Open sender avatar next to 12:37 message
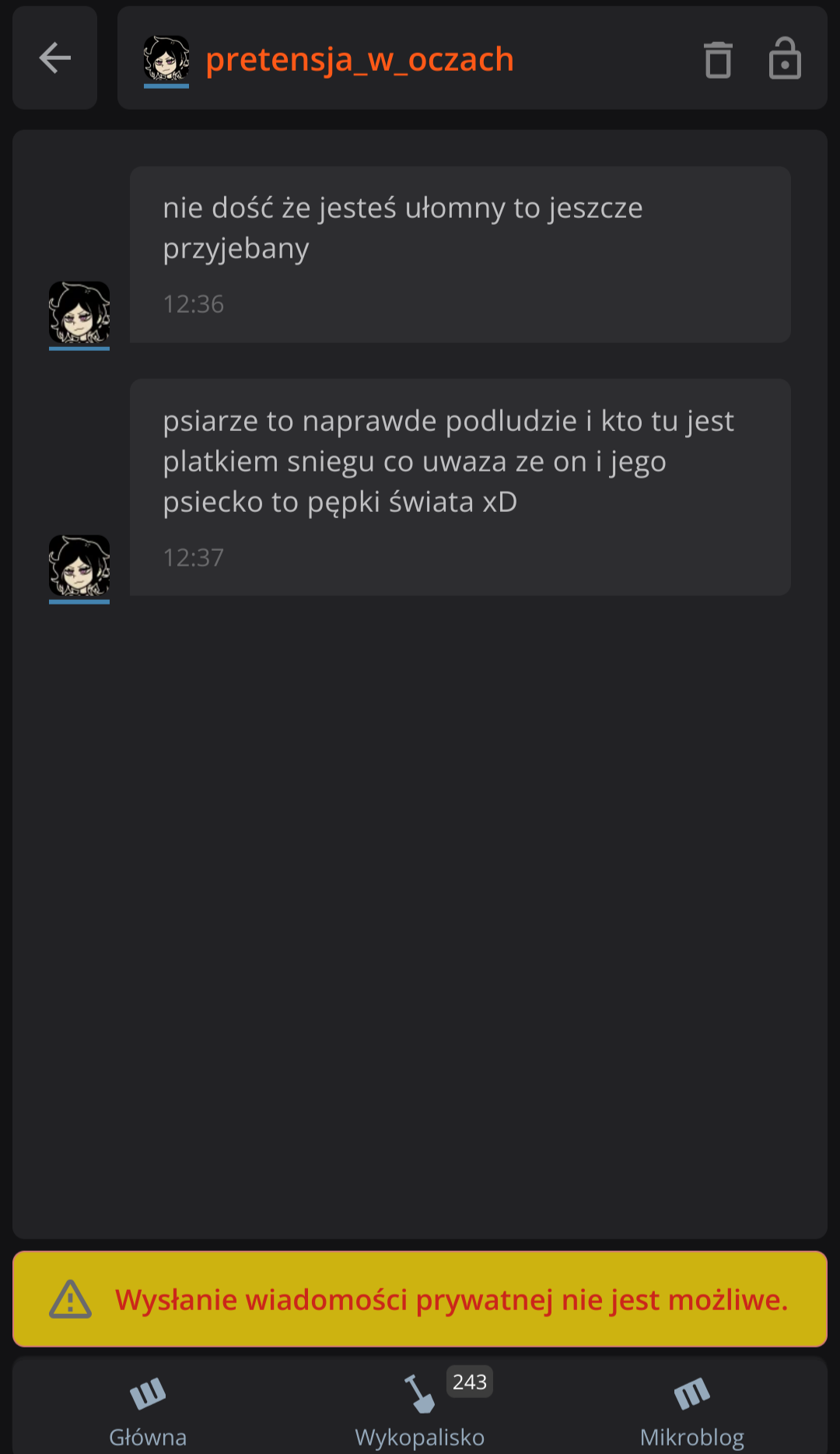Image resolution: width=840 pixels, height=1454 pixels. (79, 566)
